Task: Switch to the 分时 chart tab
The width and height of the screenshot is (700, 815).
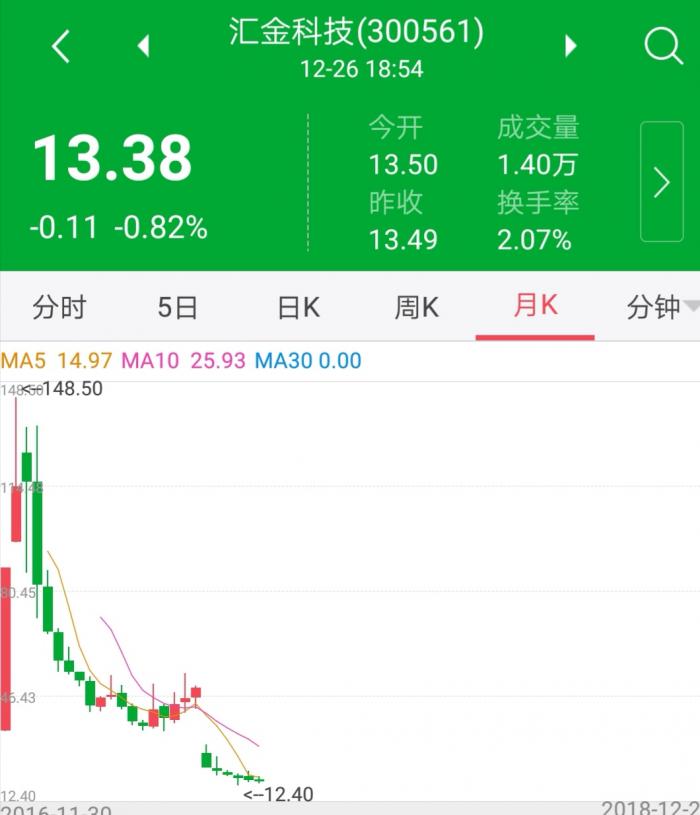Action: (x=59, y=307)
